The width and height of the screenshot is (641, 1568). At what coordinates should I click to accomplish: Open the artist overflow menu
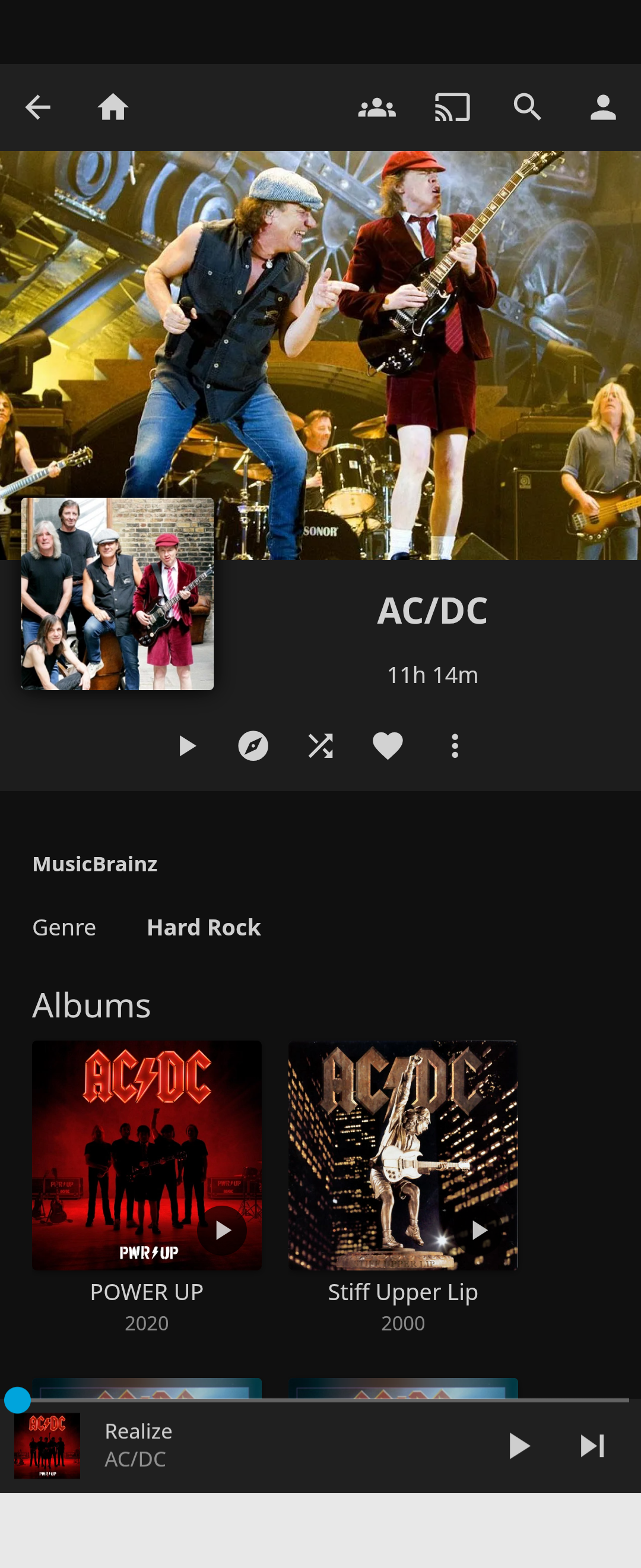pyautogui.click(x=455, y=745)
